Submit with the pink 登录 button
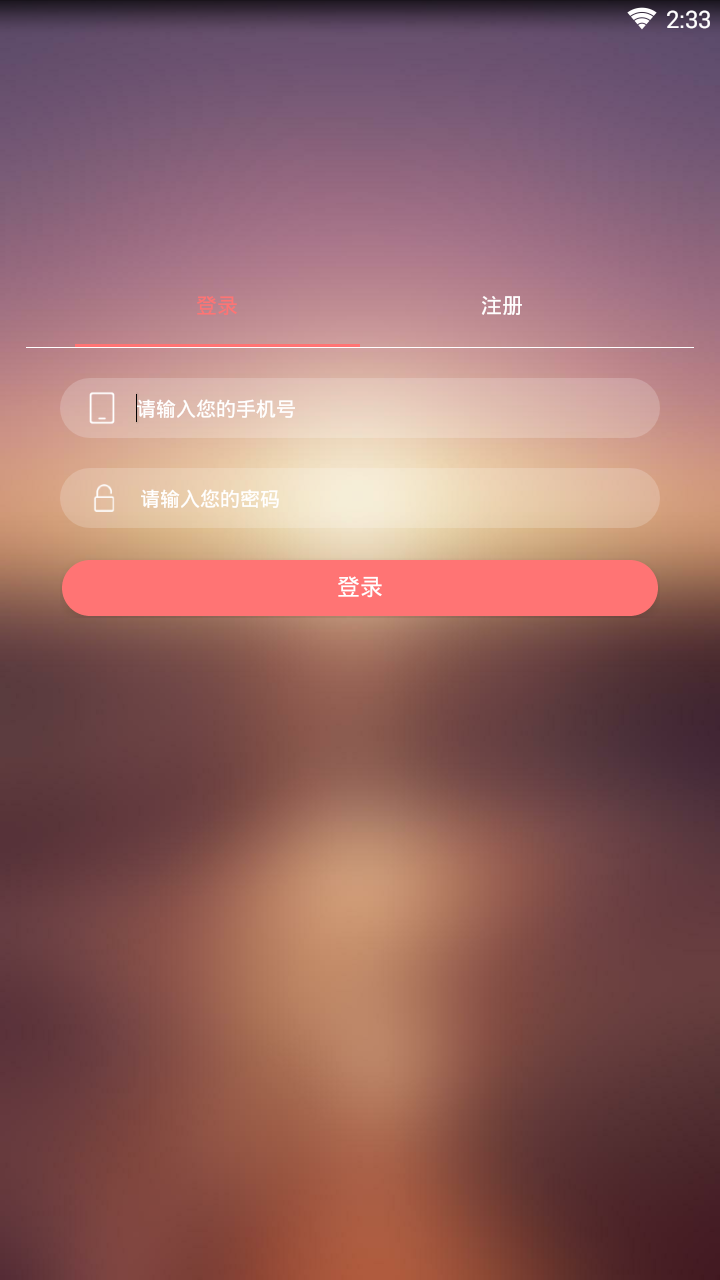Image resolution: width=720 pixels, height=1280 pixels. (360, 588)
